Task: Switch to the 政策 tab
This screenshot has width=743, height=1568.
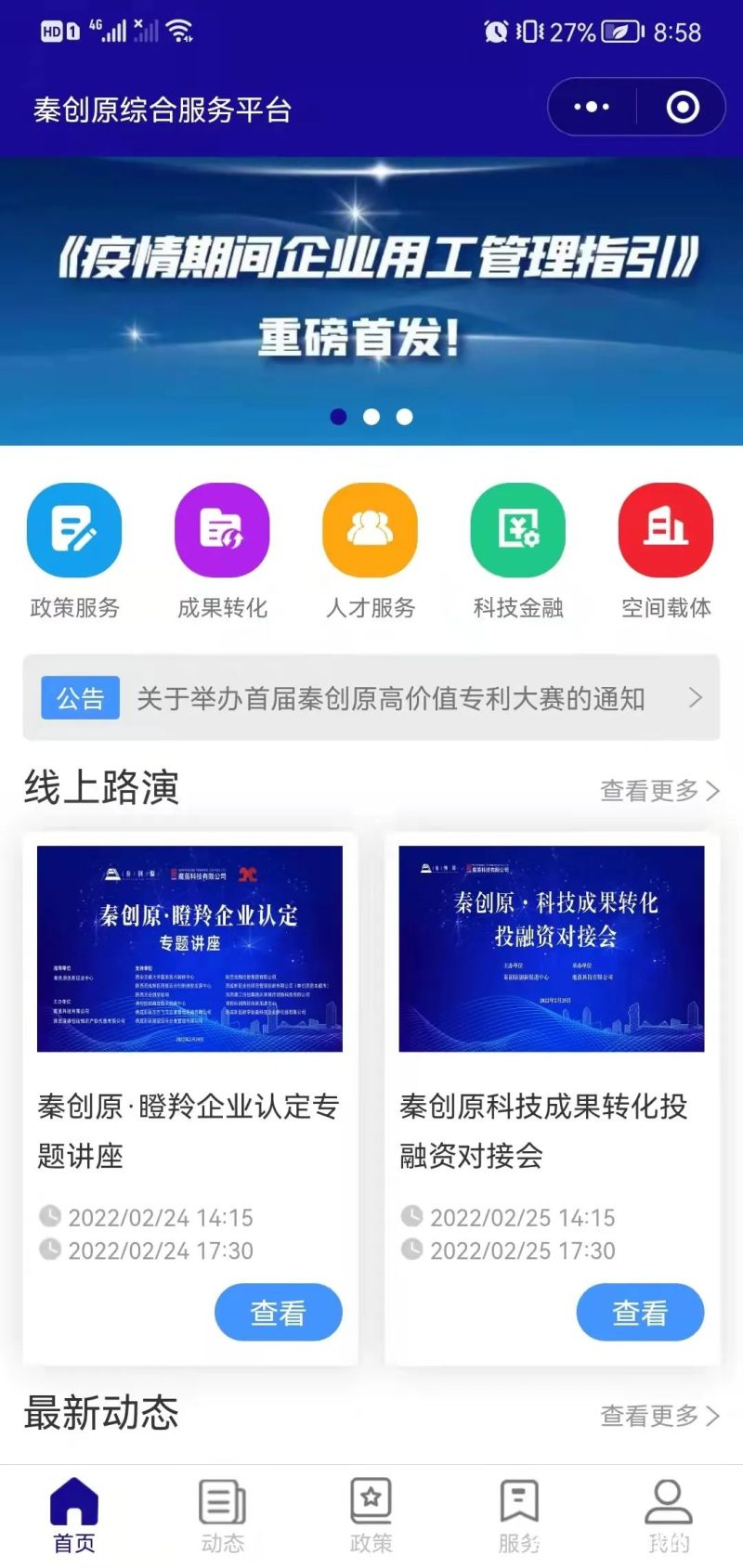Action: coord(371,1515)
